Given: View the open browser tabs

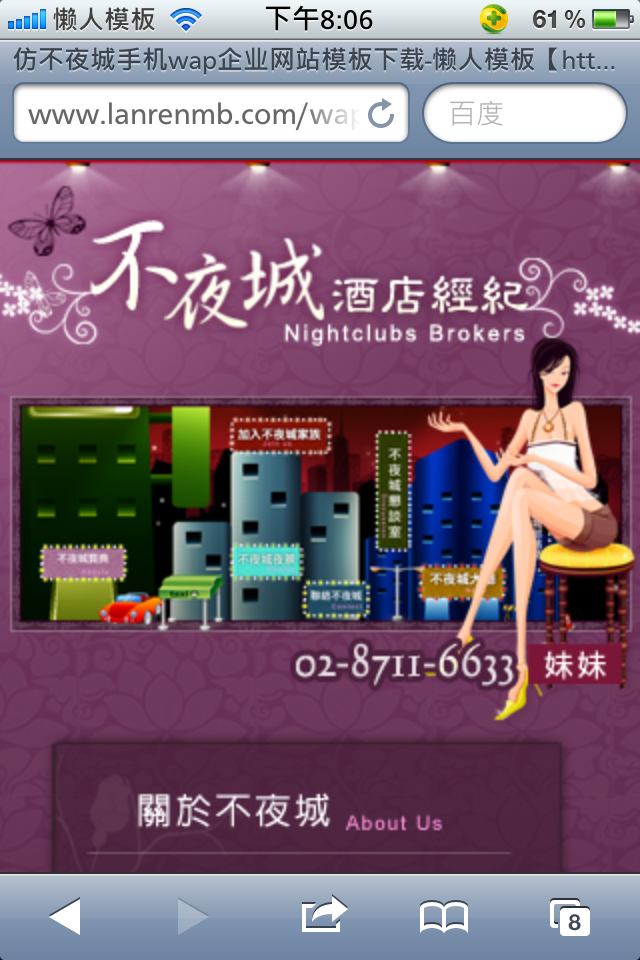Looking at the screenshot, I should [570, 916].
